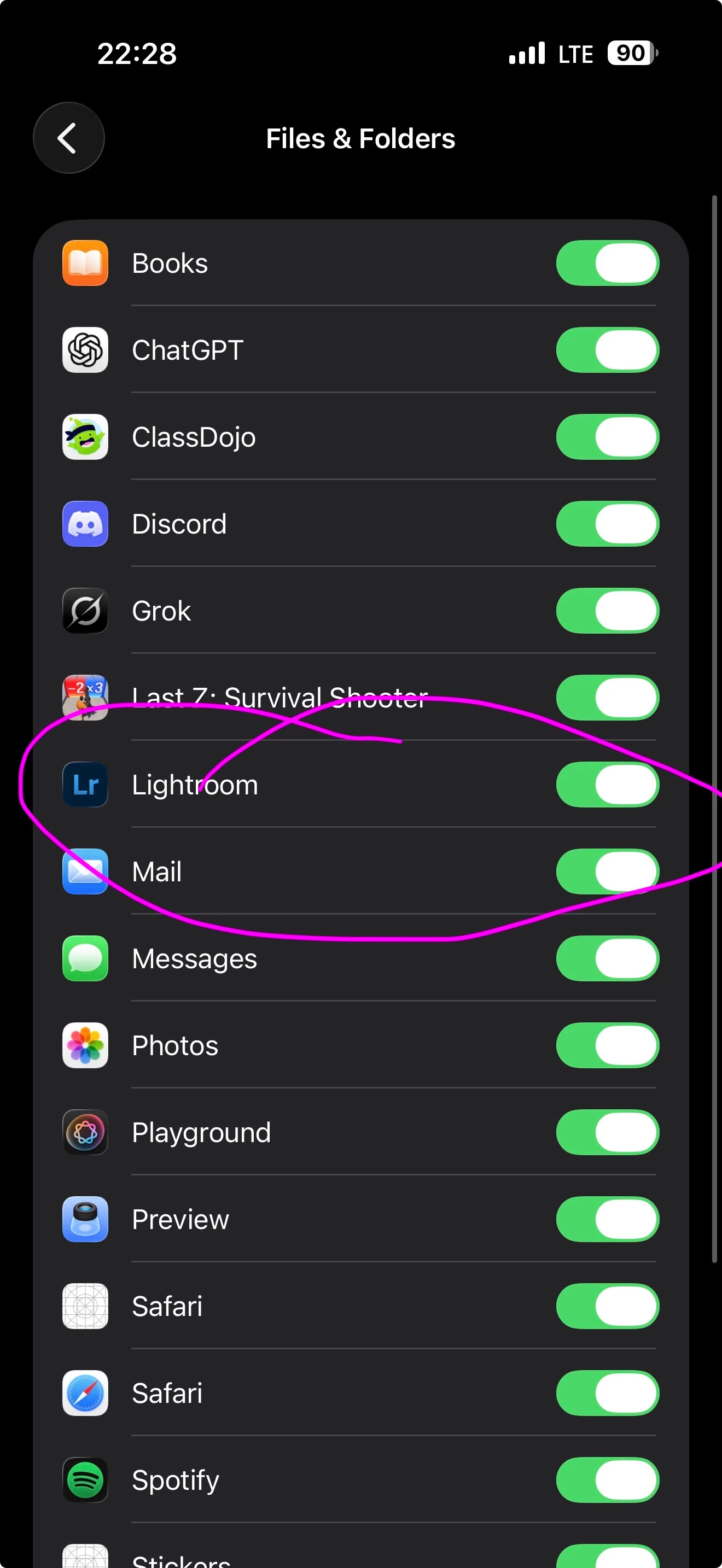Image resolution: width=722 pixels, height=1568 pixels.
Task: Disable file access for Messages
Action: (607, 959)
